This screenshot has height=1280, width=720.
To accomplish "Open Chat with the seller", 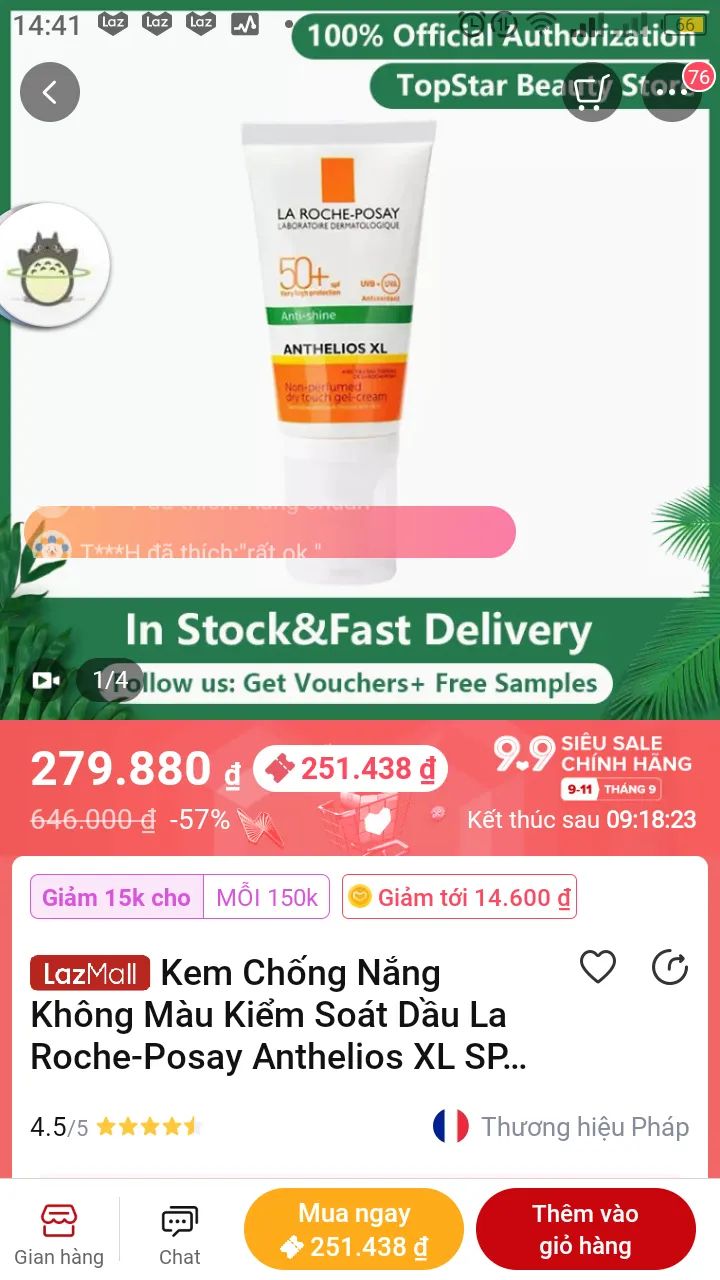I will coord(180,1234).
